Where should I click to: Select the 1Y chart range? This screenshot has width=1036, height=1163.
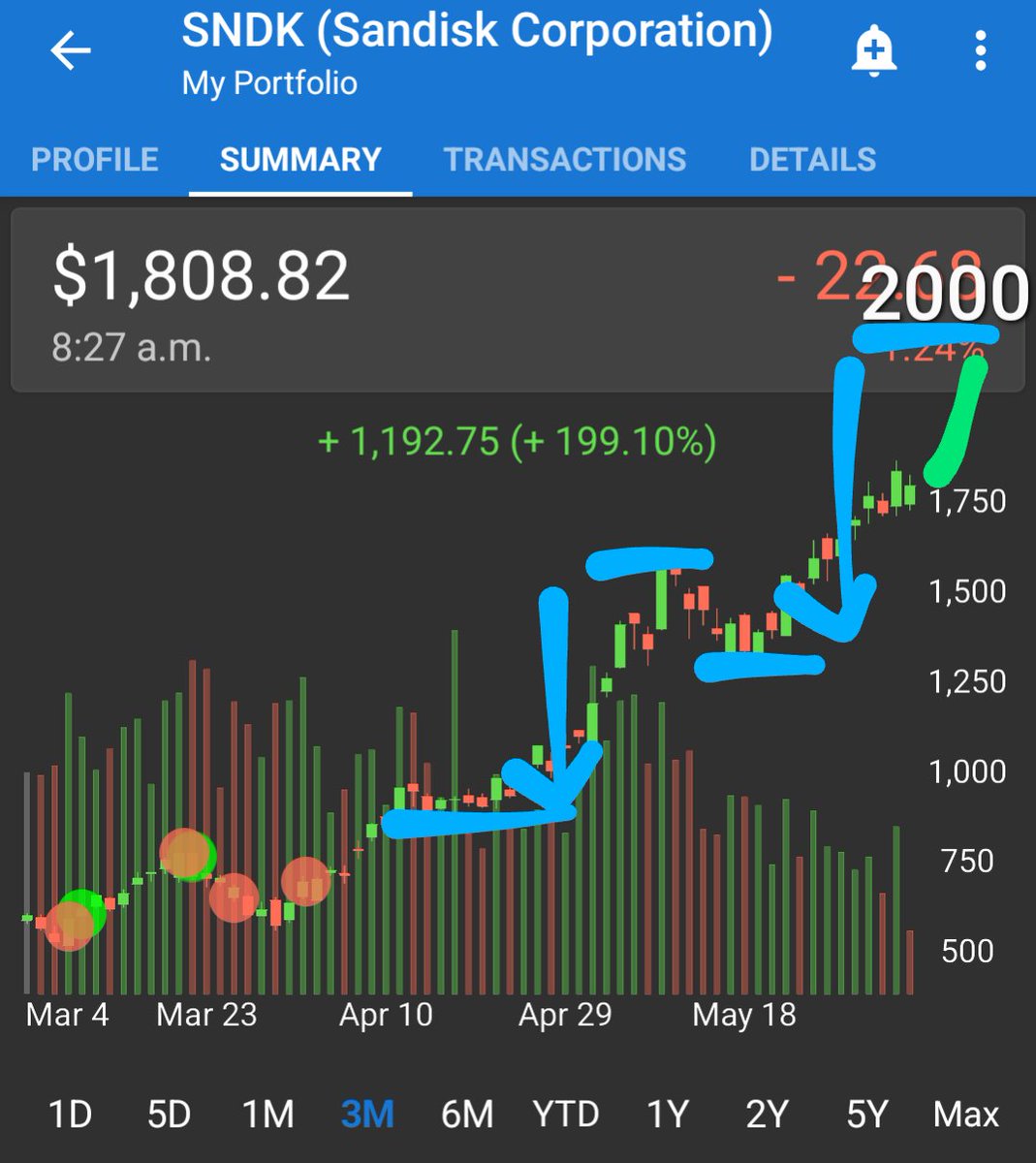668,1115
